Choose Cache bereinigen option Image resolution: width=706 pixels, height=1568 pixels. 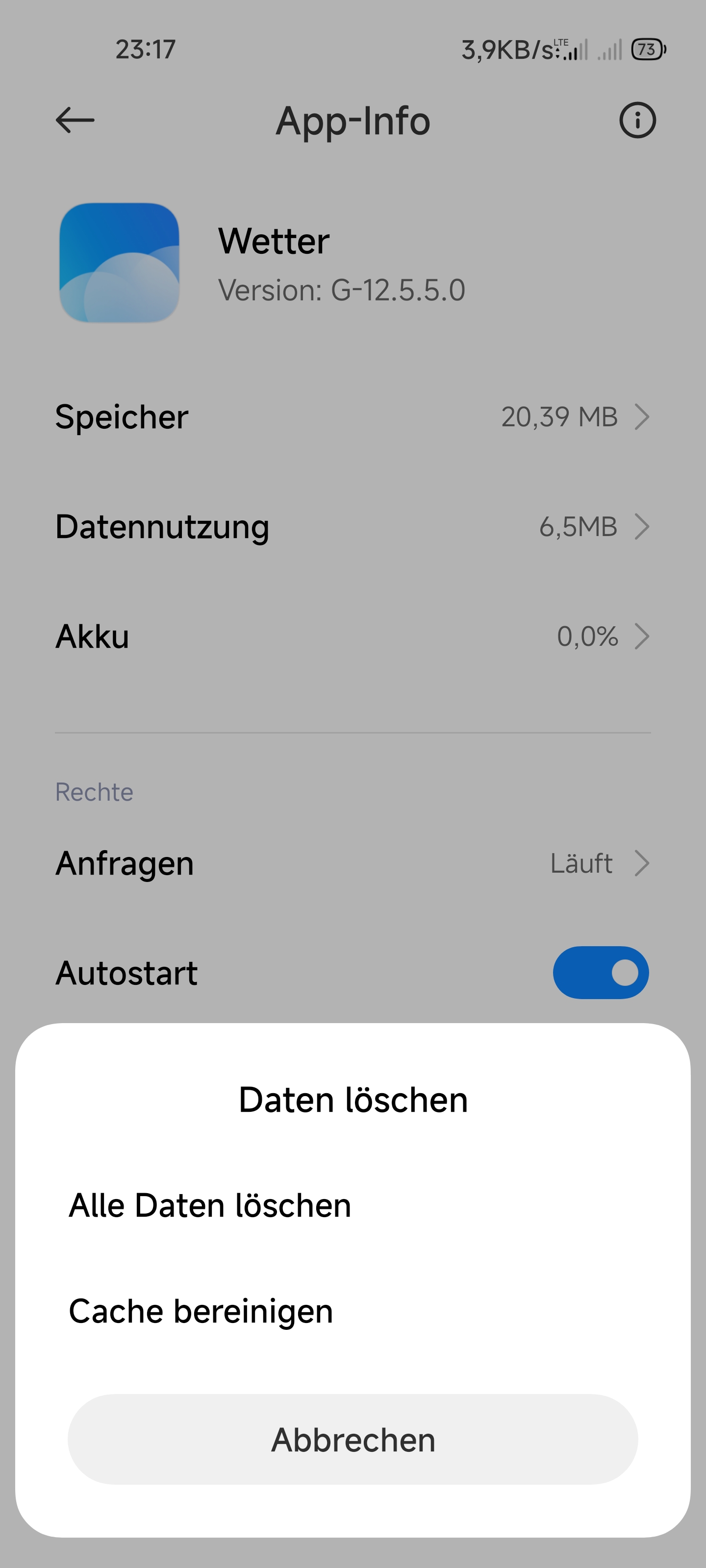(x=353, y=1311)
